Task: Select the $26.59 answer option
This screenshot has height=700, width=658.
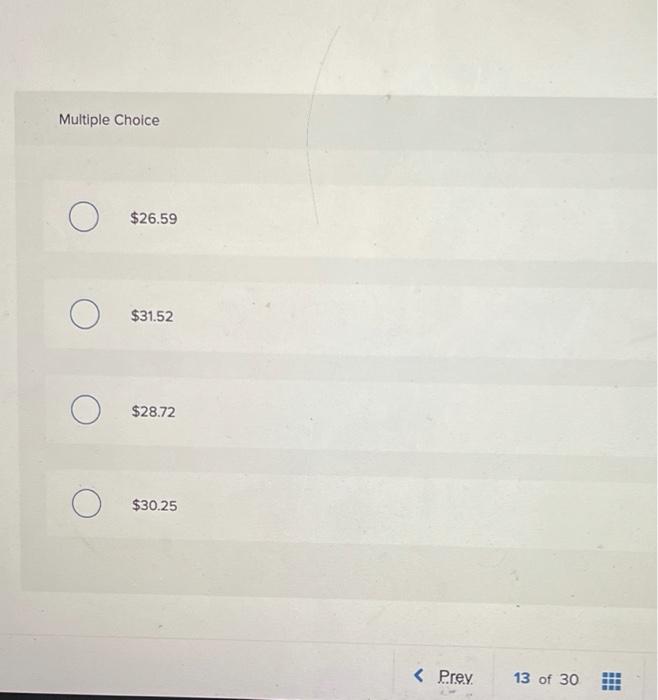Action: tap(84, 218)
